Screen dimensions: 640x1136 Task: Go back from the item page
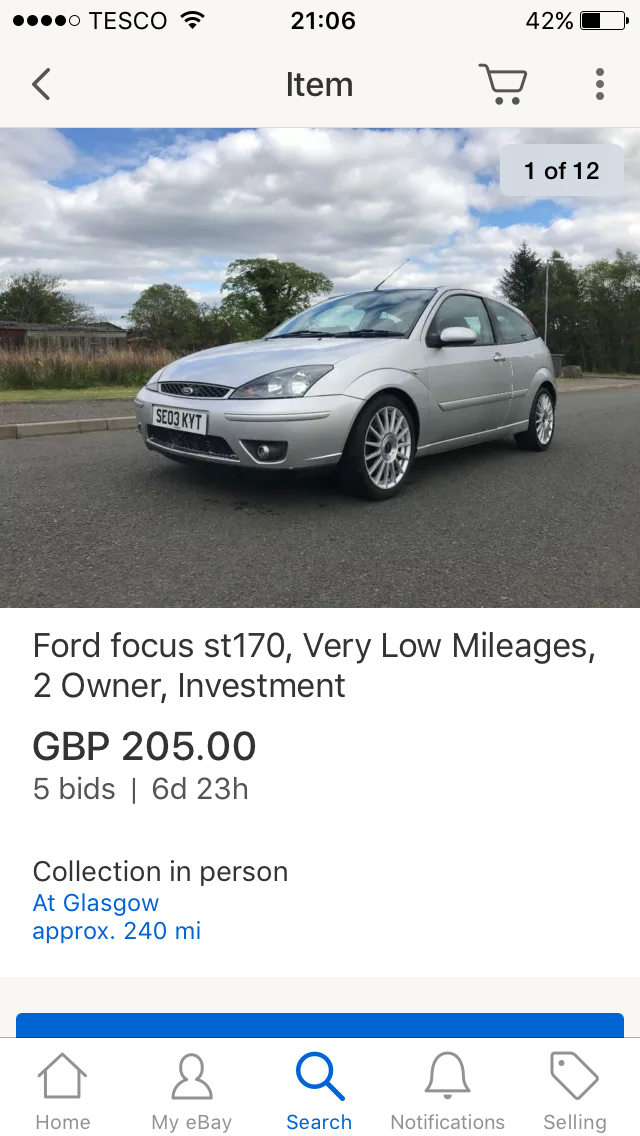click(41, 84)
